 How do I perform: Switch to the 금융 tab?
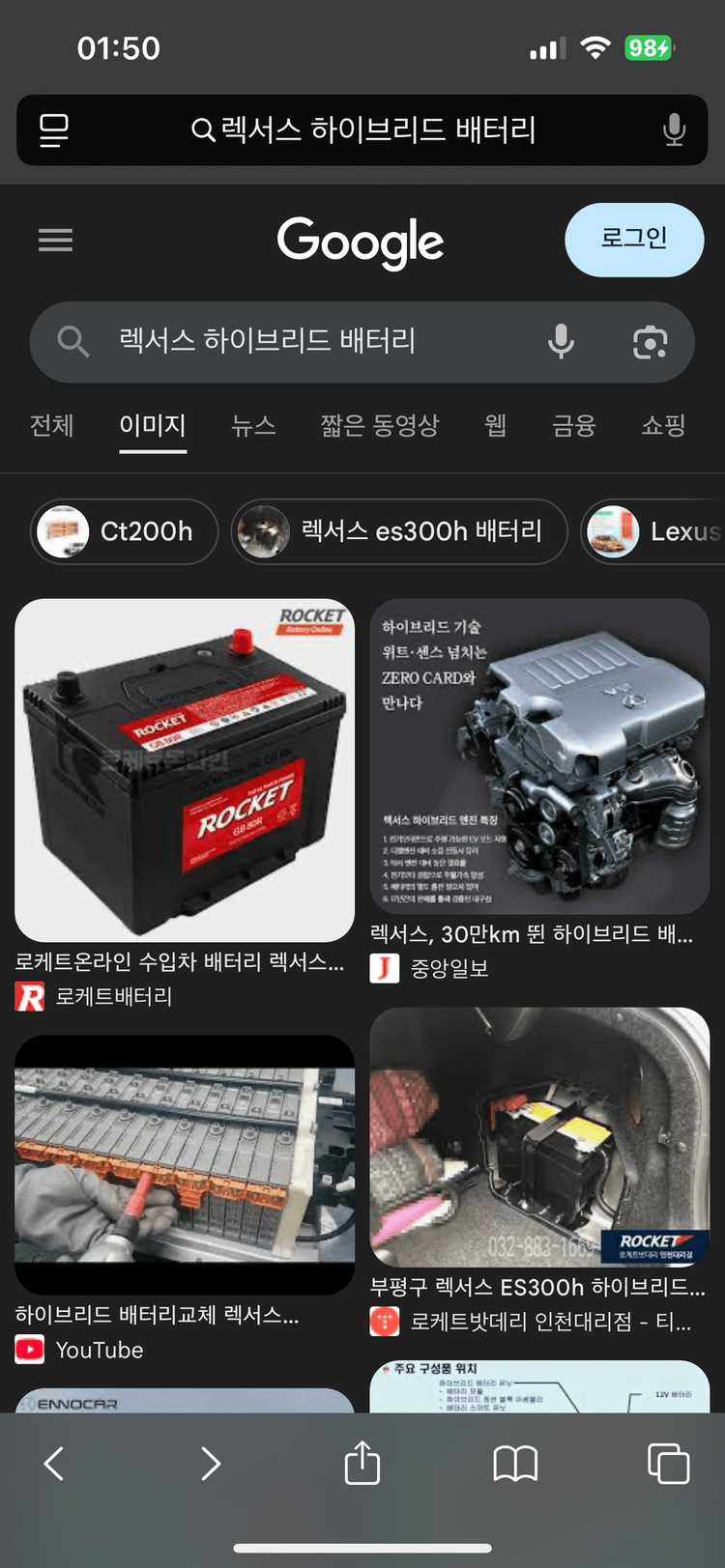(573, 425)
